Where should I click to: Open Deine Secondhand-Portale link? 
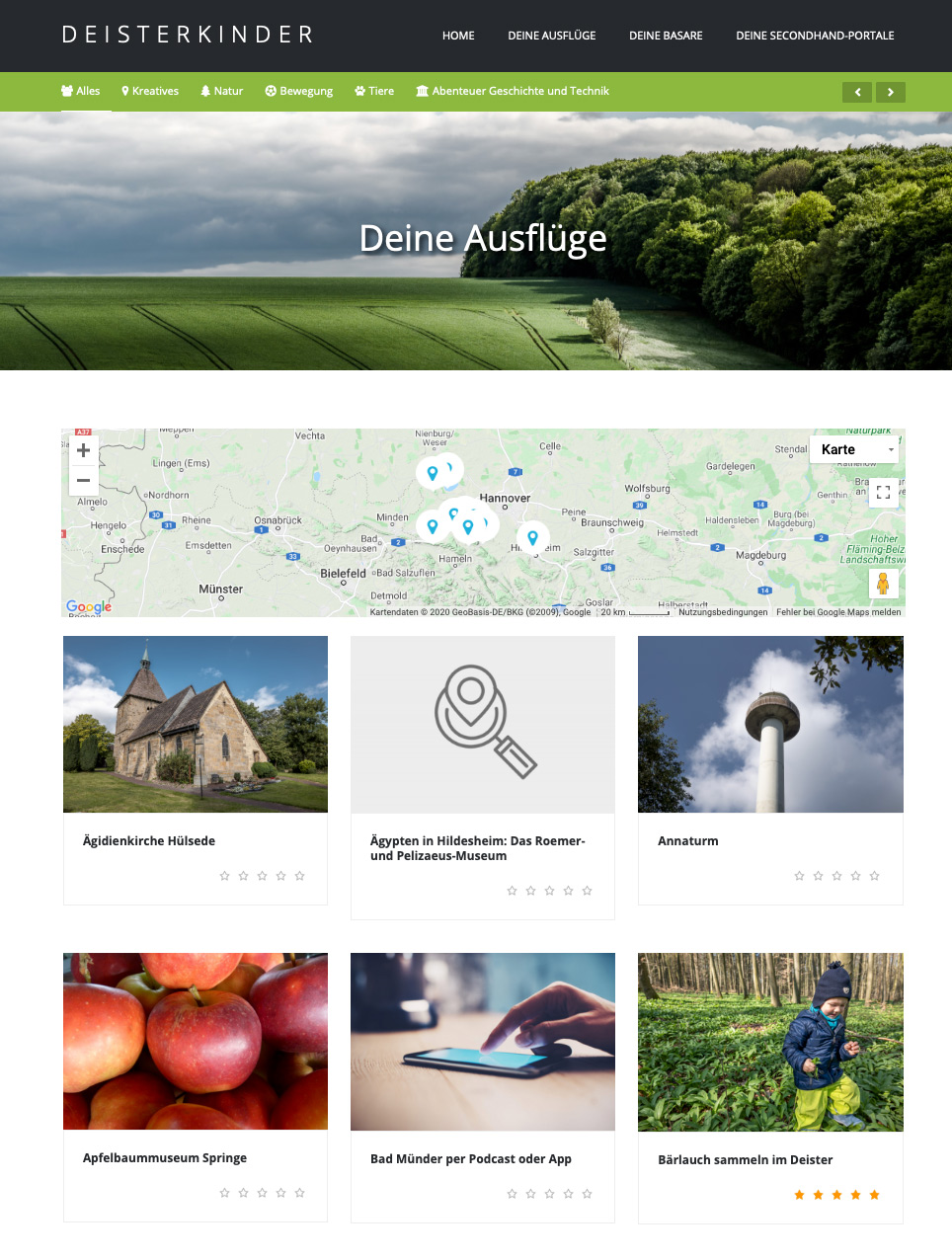pos(815,36)
